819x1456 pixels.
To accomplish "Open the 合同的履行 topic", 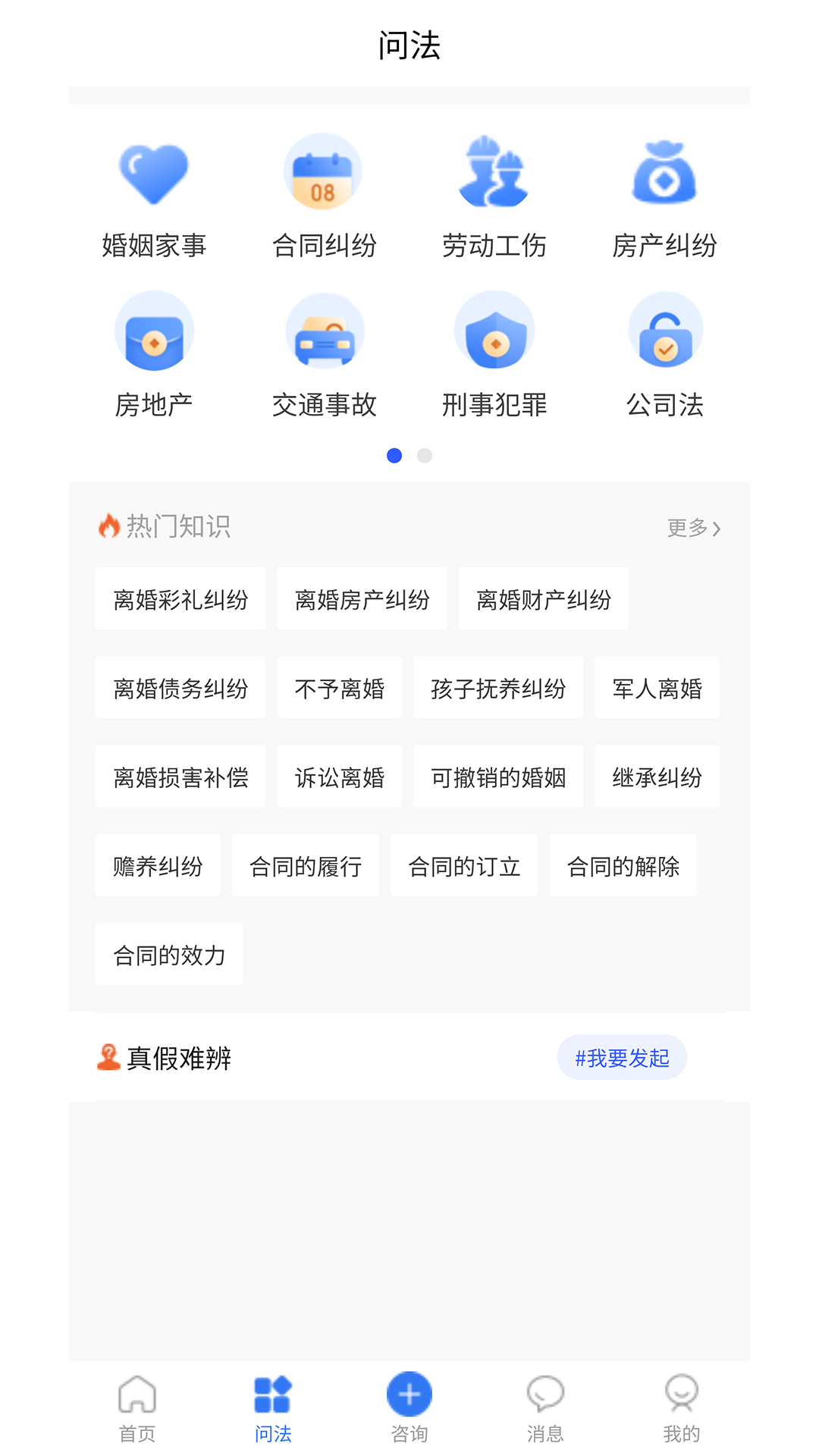I will (305, 866).
